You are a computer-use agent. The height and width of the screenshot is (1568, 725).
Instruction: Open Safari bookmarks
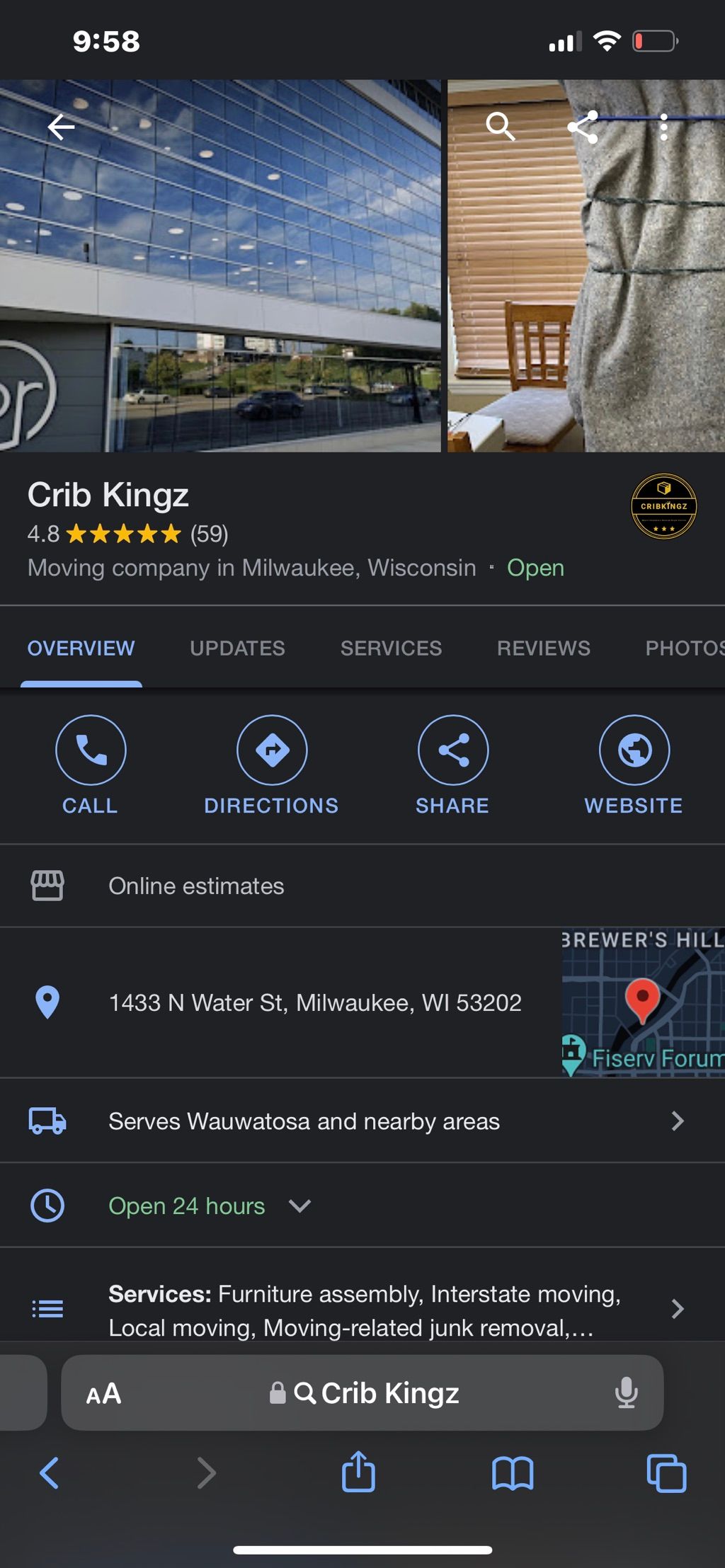point(513,1474)
